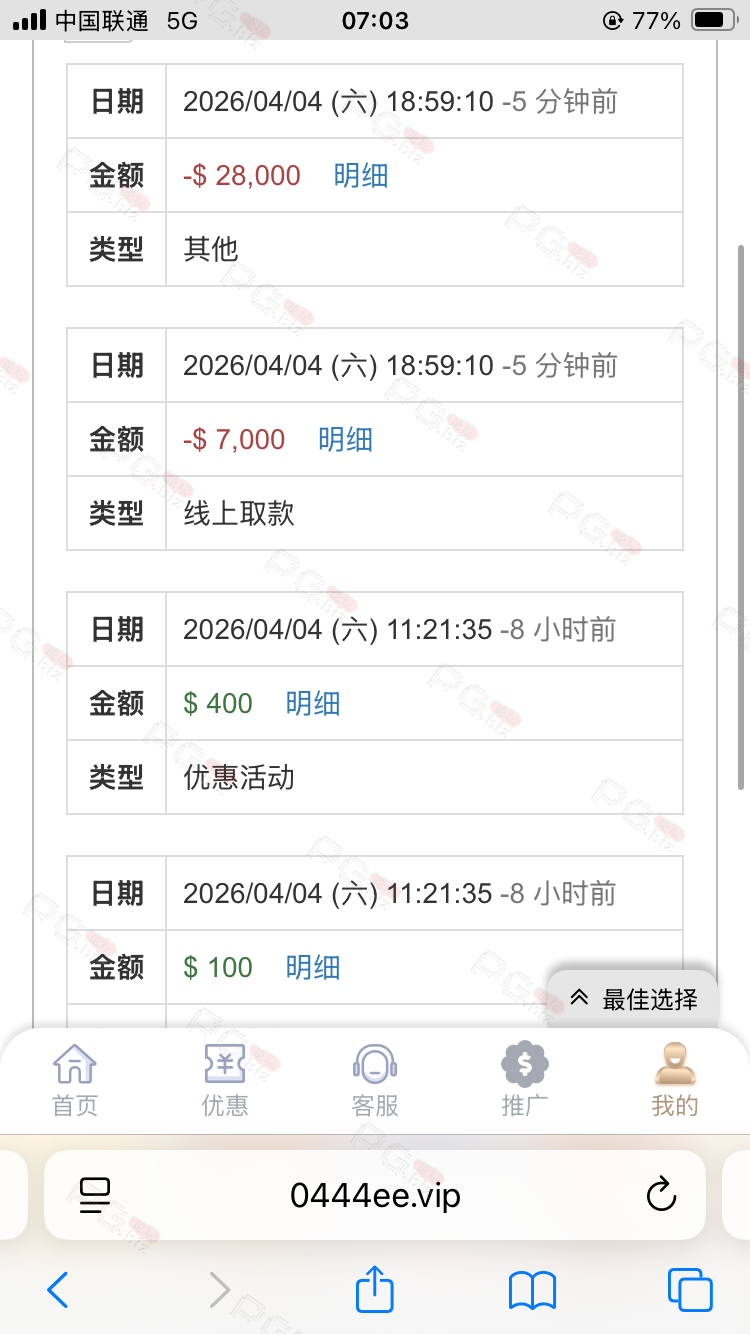
Task: Share this page from Safari
Action: [x=375, y=1289]
